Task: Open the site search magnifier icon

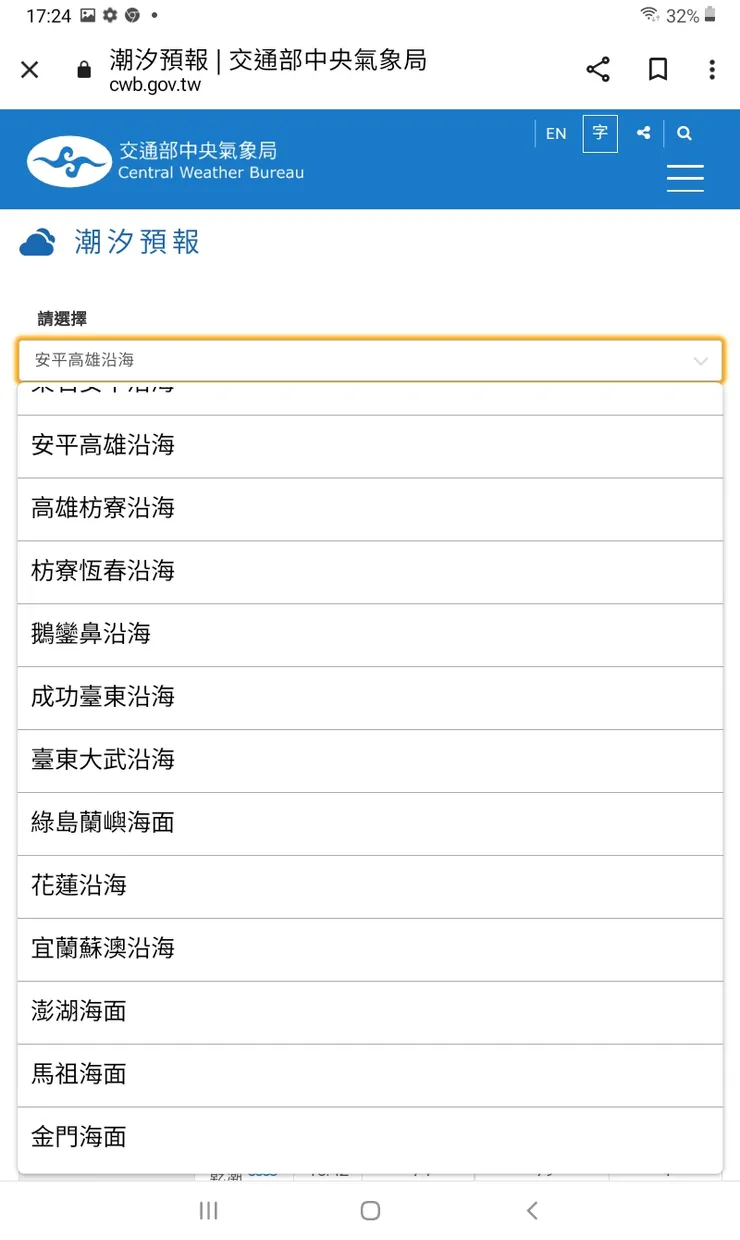Action: [x=684, y=133]
